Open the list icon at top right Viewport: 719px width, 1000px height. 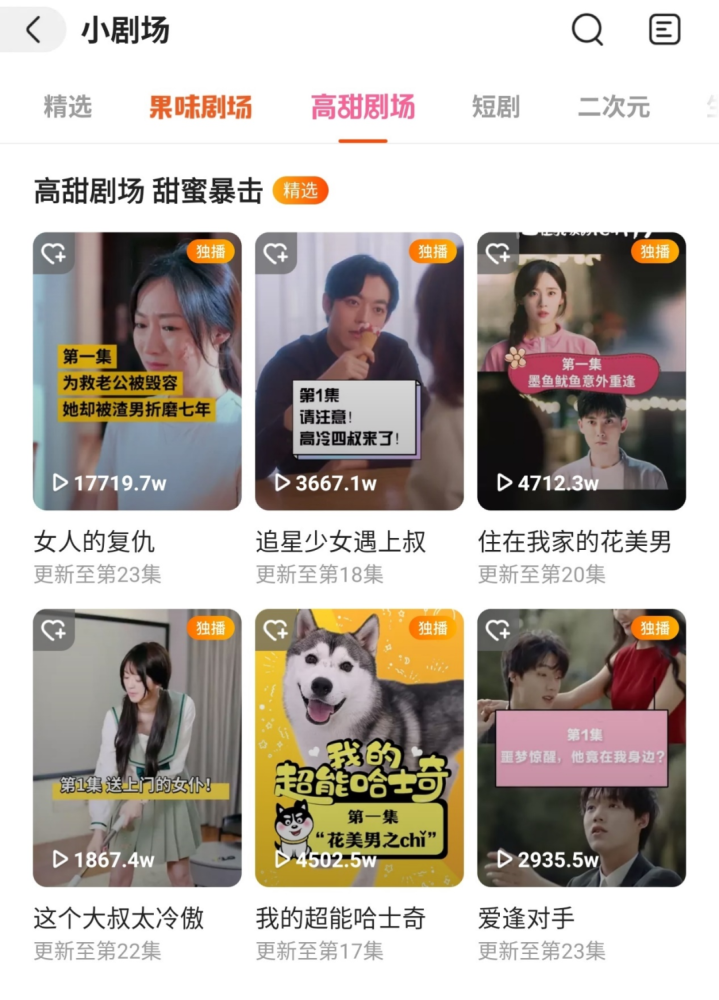664,30
